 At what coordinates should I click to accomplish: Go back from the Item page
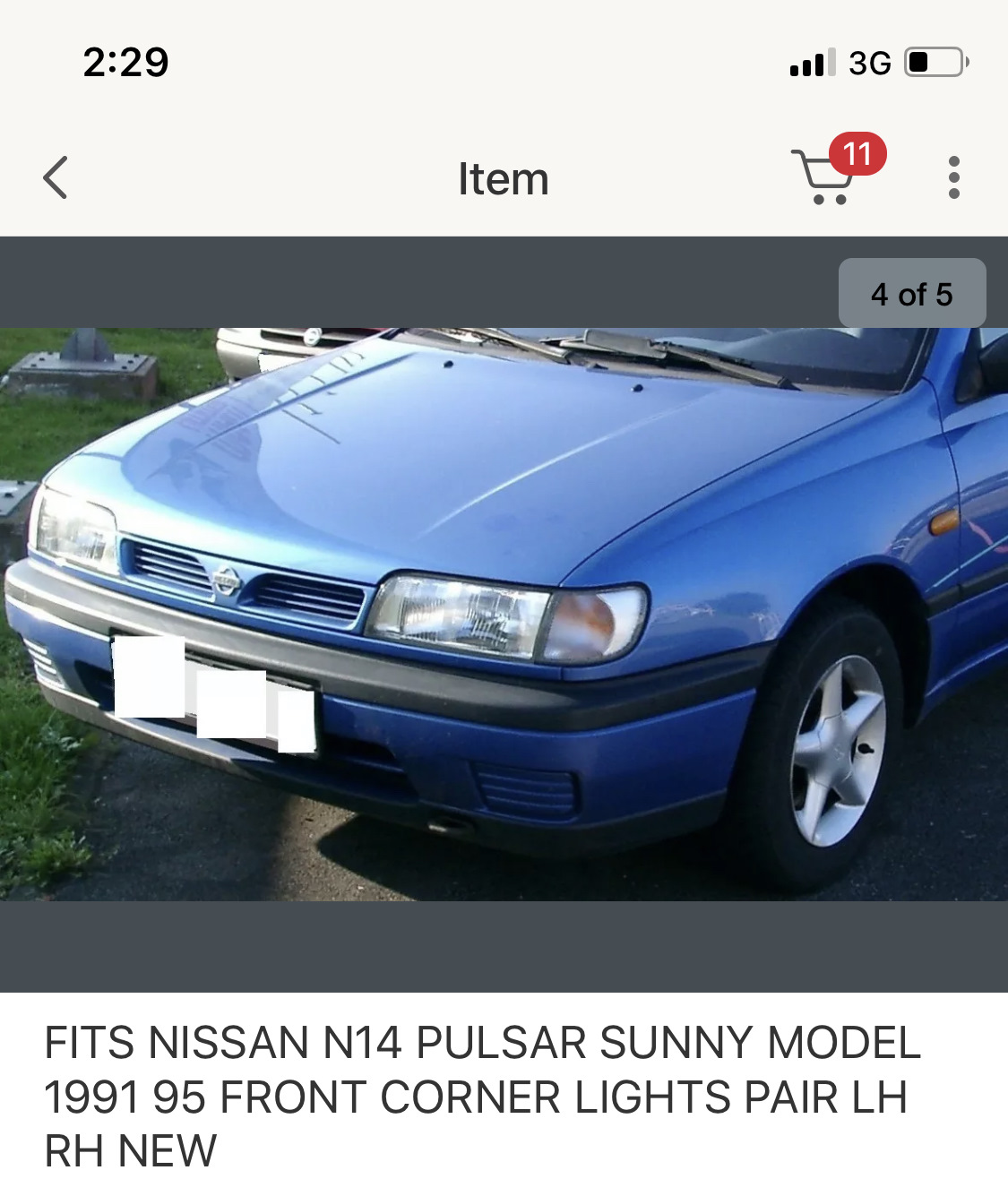[x=56, y=177]
